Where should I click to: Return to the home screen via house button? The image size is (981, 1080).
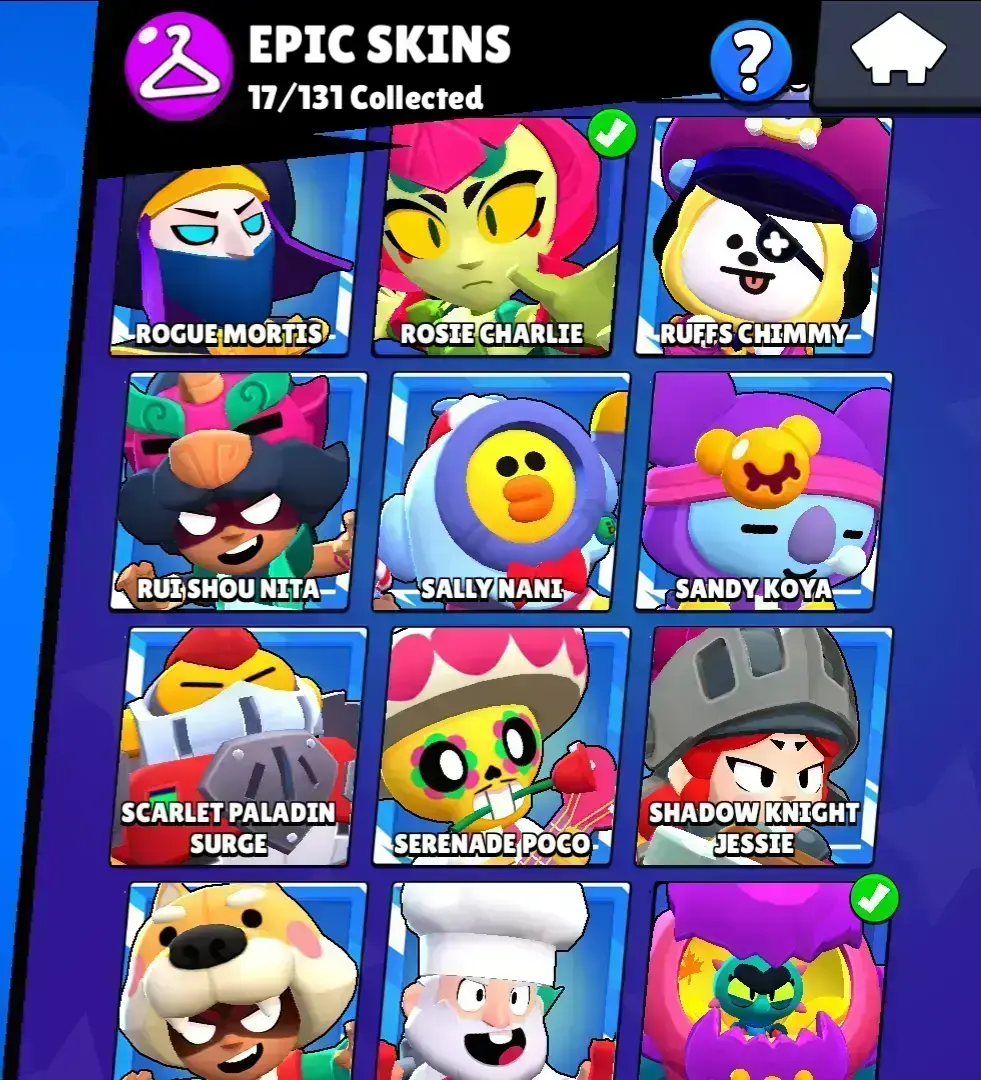click(899, 52)
